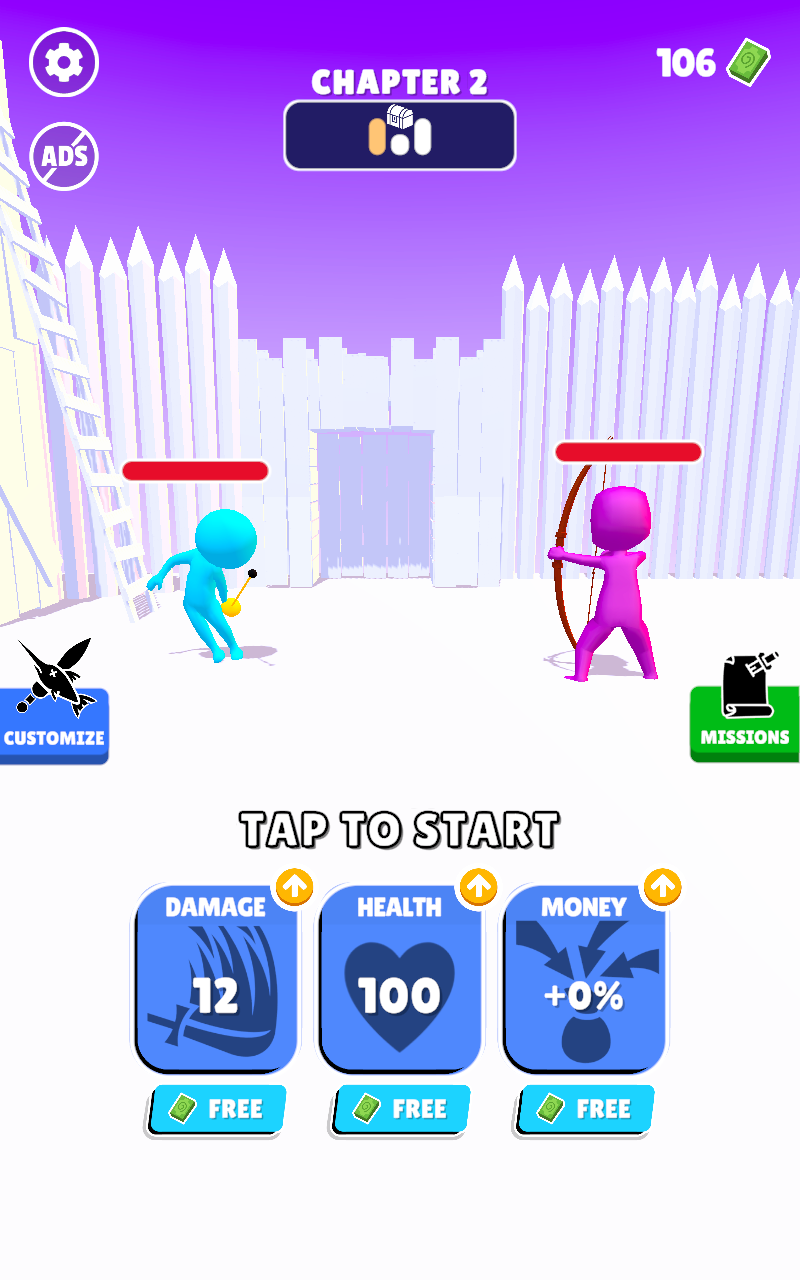
Task: Tap to start the level
Action: [400, 830]
